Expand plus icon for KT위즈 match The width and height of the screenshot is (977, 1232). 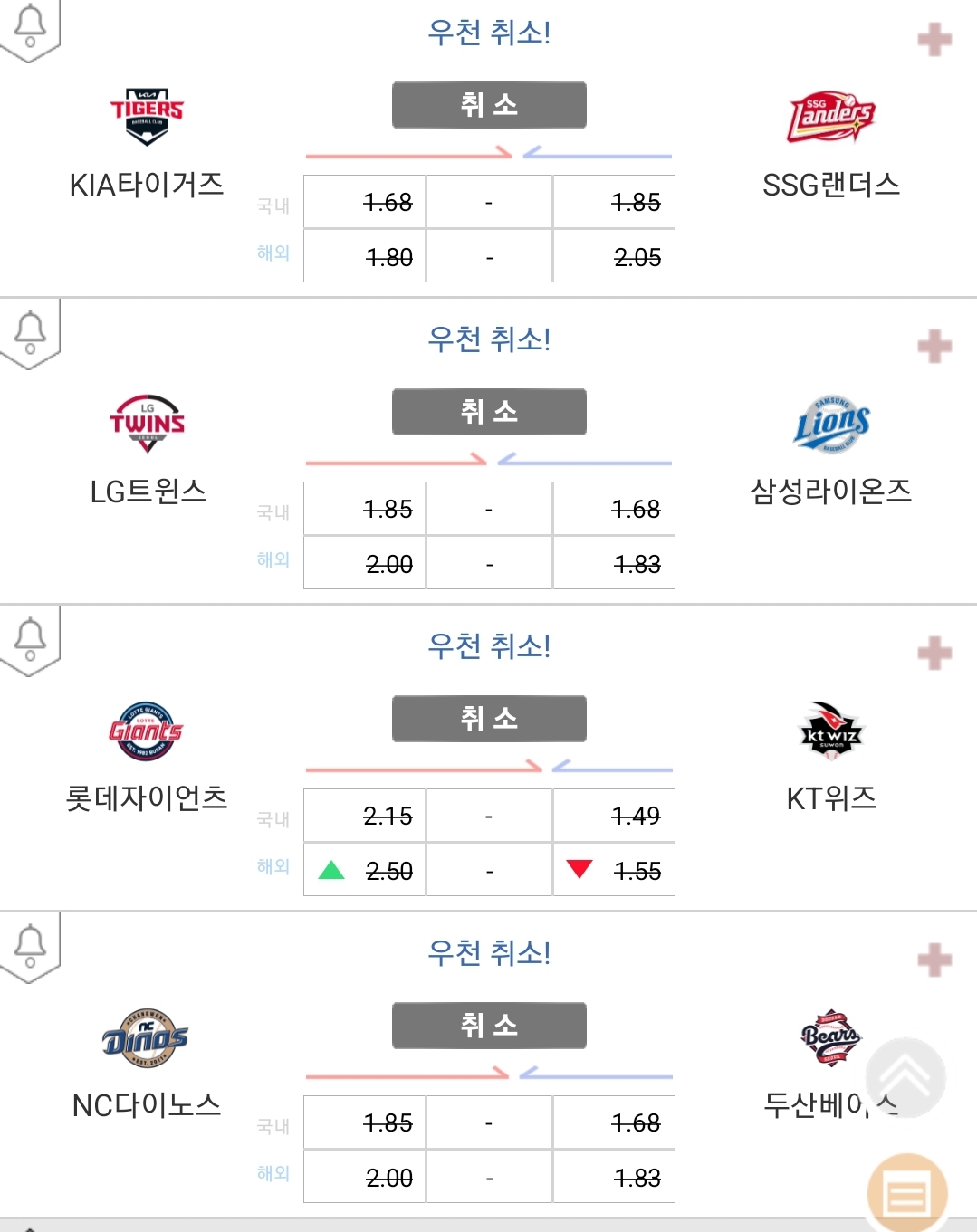coord(934,654)
